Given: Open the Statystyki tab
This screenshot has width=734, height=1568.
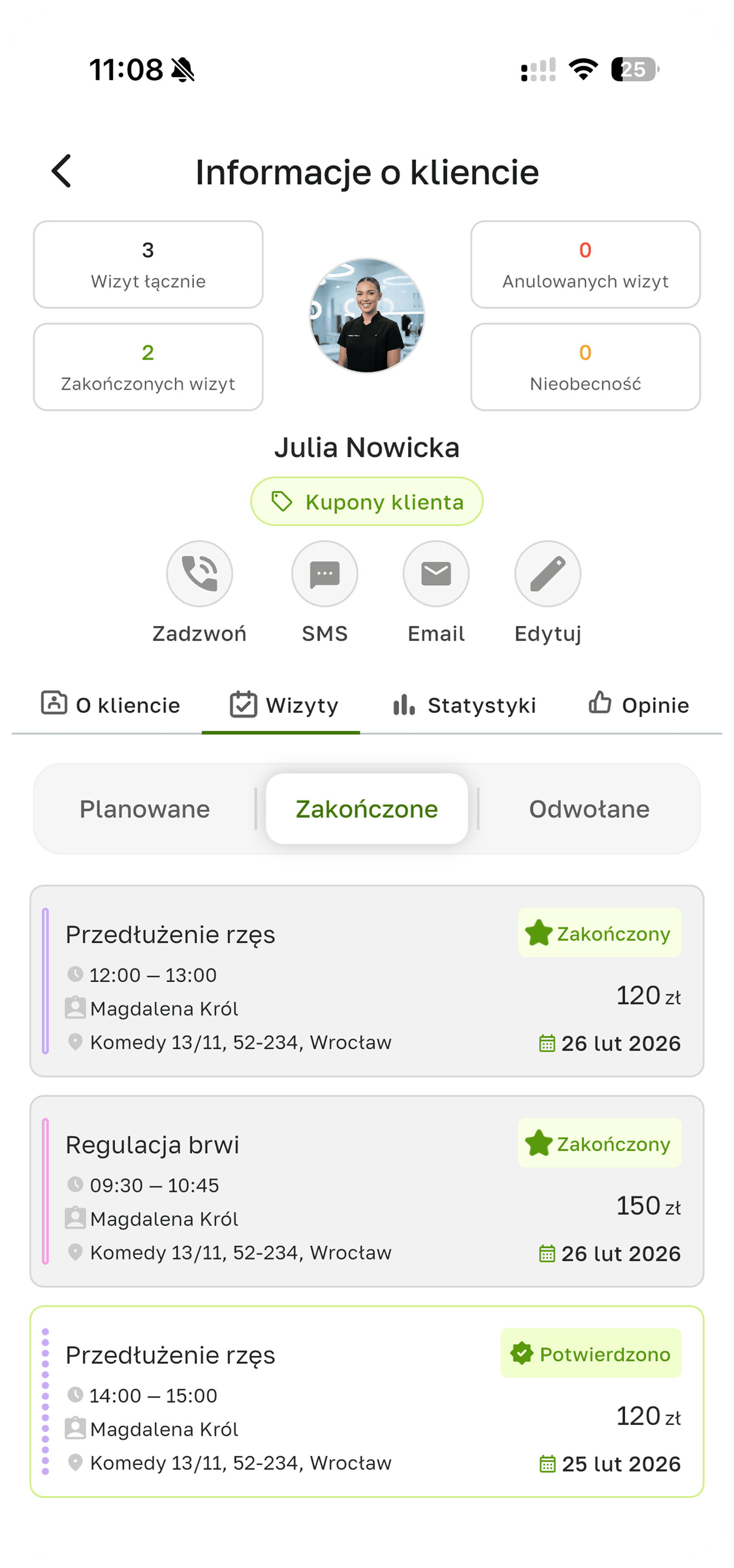Looking at the screenshot, I should tap(464, 705).
